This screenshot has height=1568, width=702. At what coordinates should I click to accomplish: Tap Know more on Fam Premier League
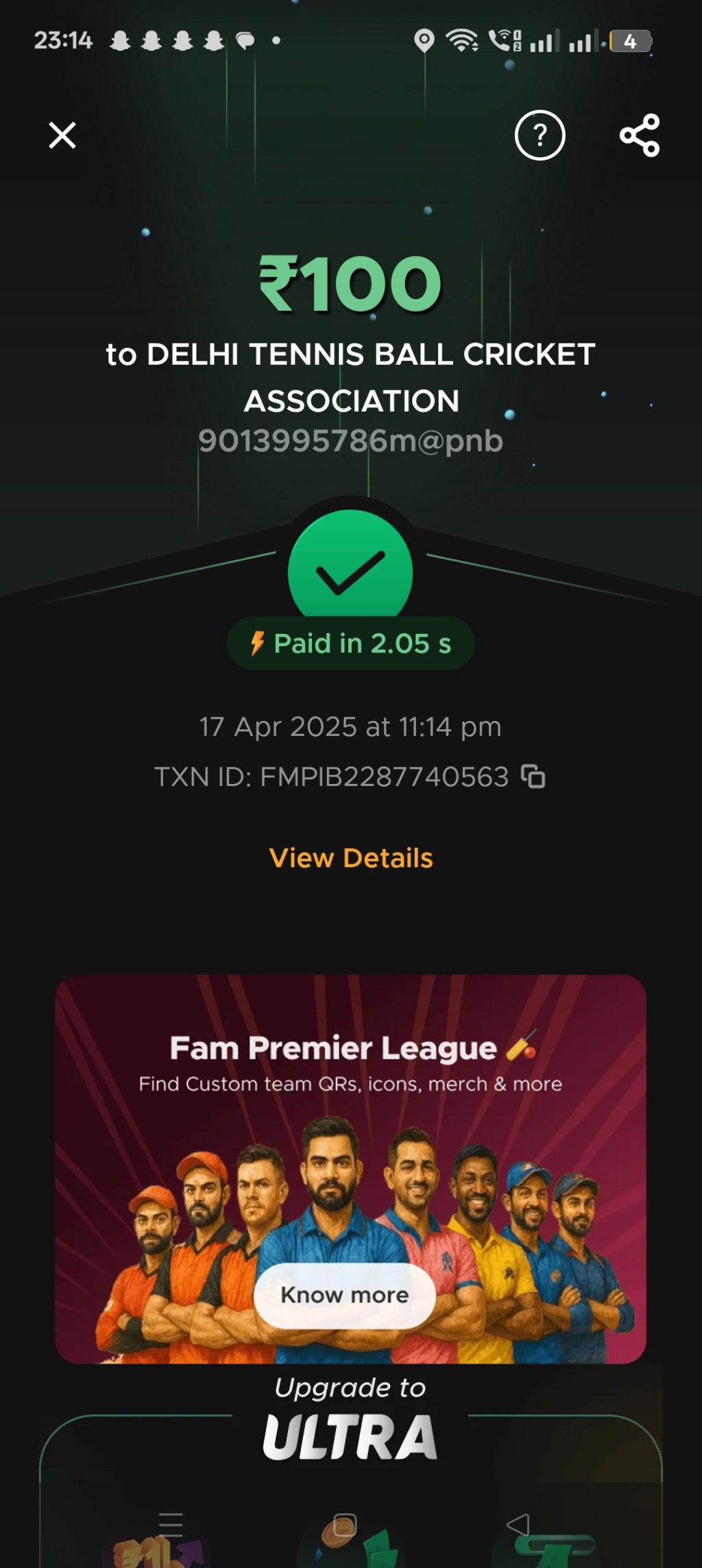[344, 1295]
